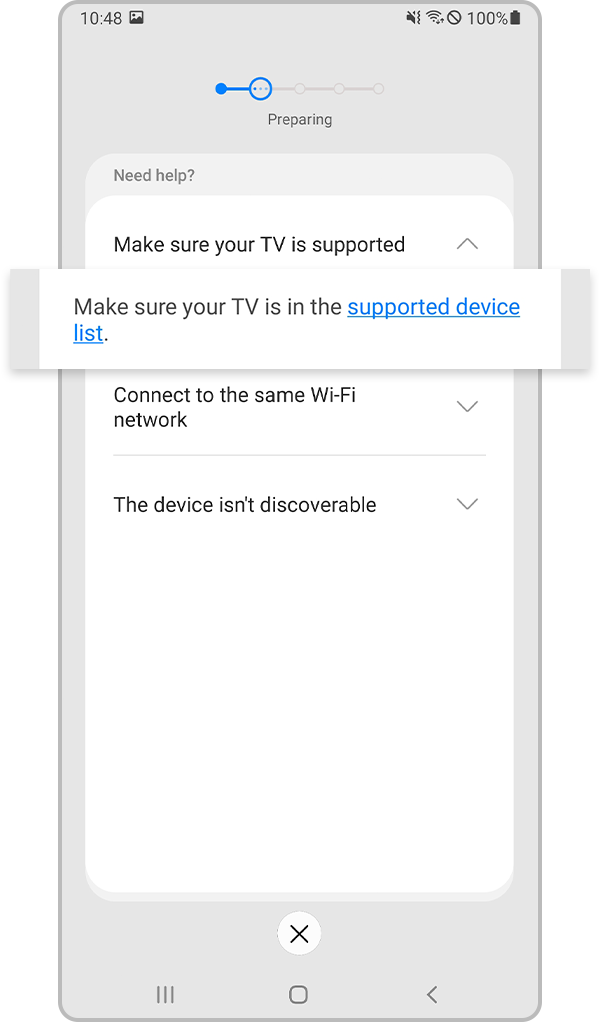The image size is (600, 1022).
Task: Expand "Connect to the same Wi-Fi network"
Action: tap(466, 407)
